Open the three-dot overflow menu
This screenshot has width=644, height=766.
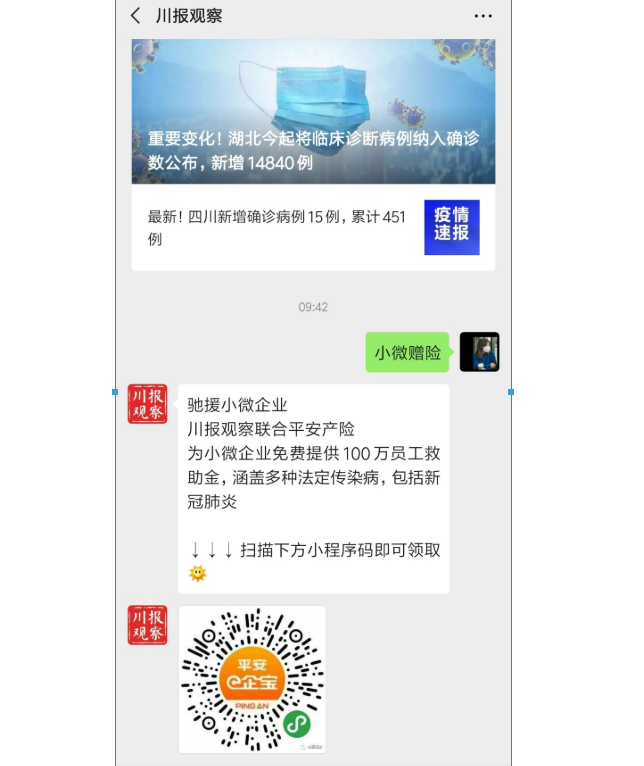click(483, 16)
